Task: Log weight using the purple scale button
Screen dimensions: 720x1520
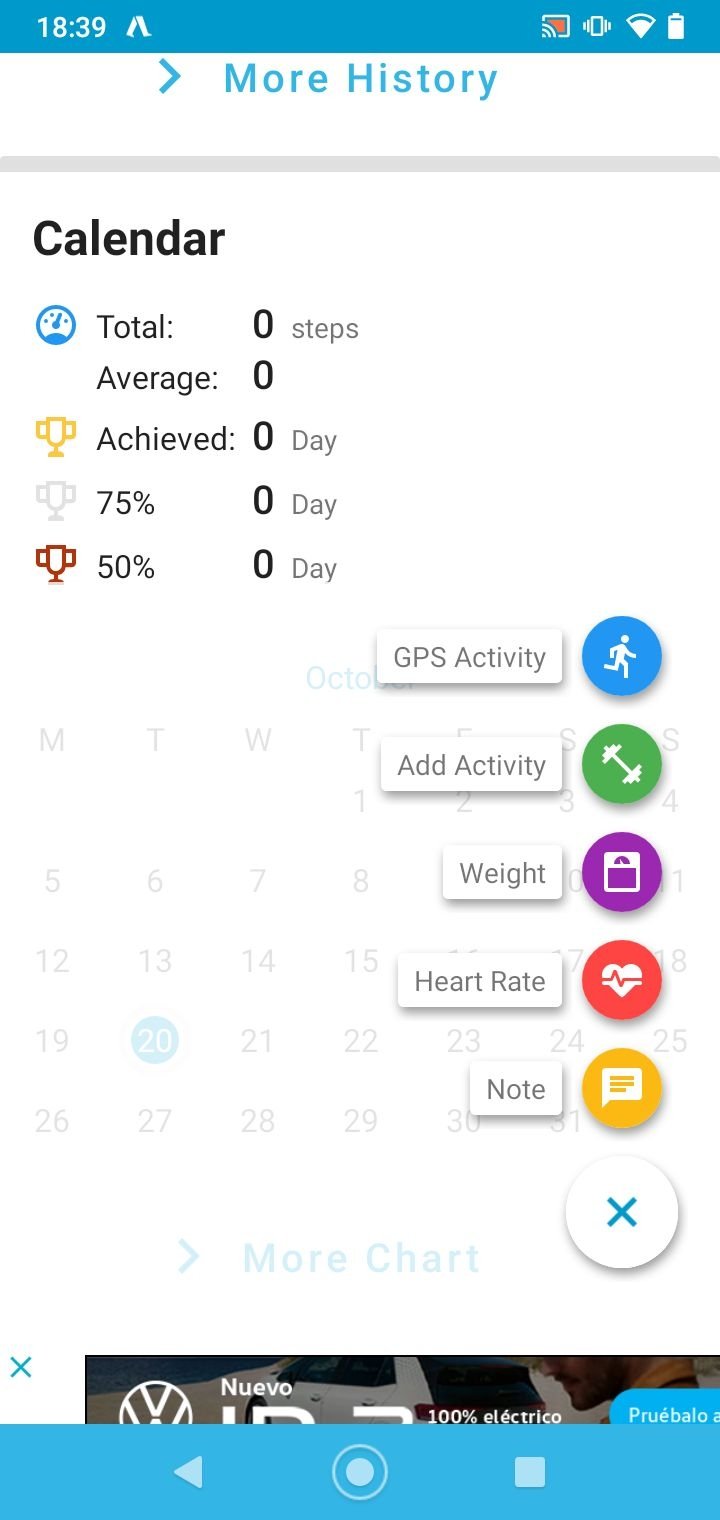Action: point(622,872)
